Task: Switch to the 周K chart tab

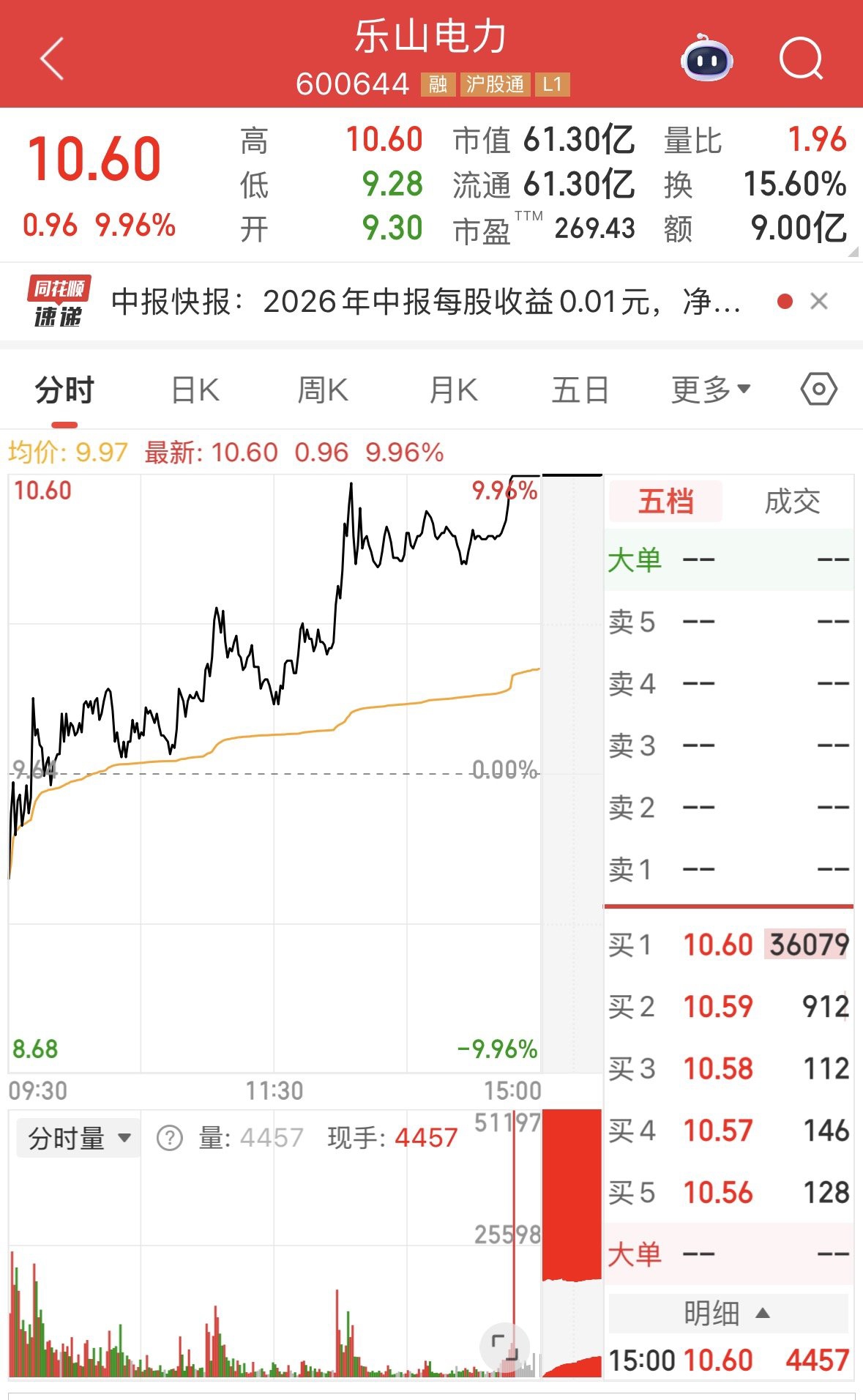Action: tap(323, 390)
